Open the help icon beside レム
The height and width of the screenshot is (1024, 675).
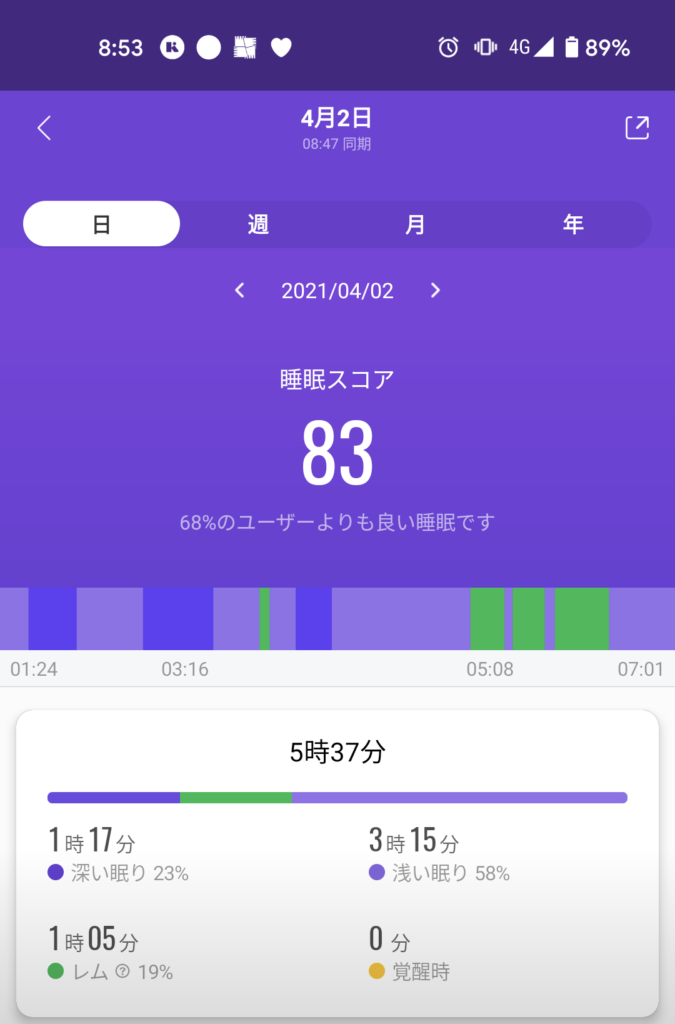click(x=123, y=971)
